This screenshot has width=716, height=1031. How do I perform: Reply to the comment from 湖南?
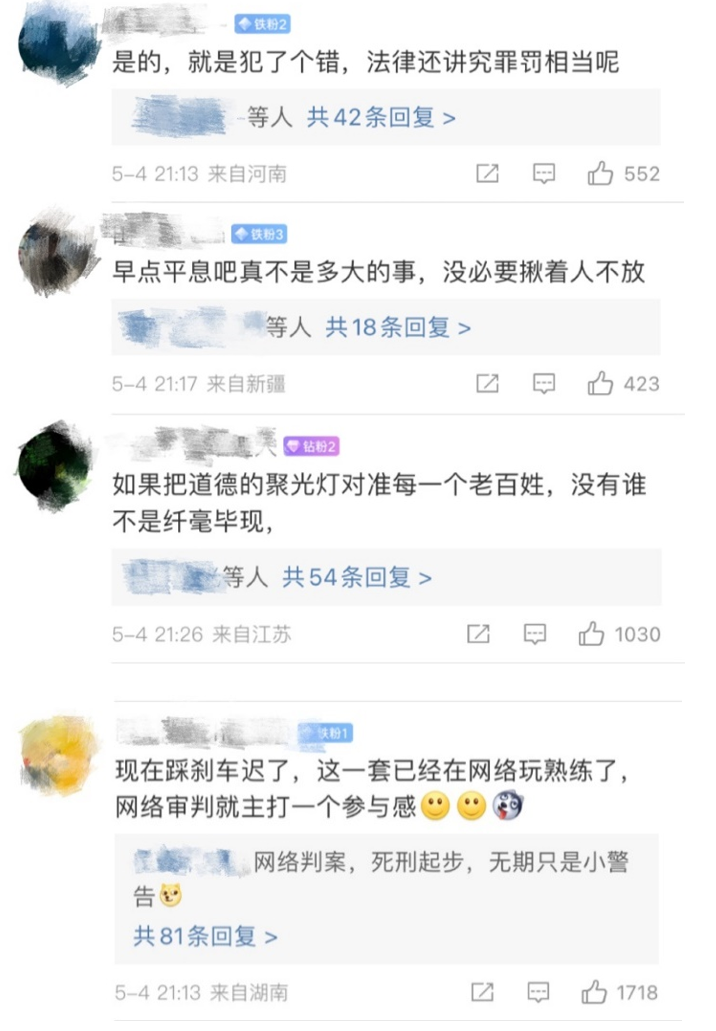[x=539, y=993]
